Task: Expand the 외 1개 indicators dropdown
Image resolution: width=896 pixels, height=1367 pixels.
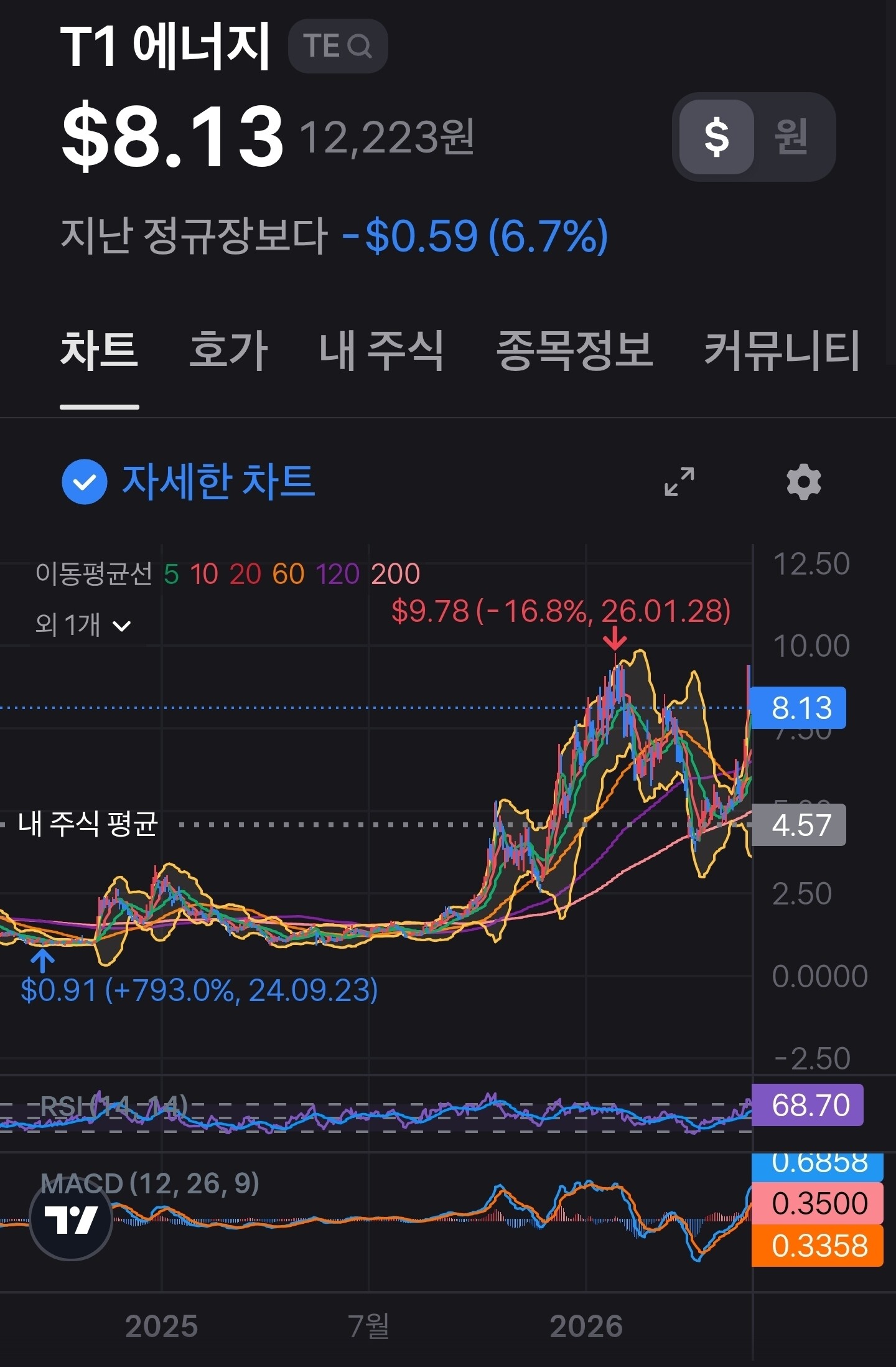Action: tap(83, 624)
